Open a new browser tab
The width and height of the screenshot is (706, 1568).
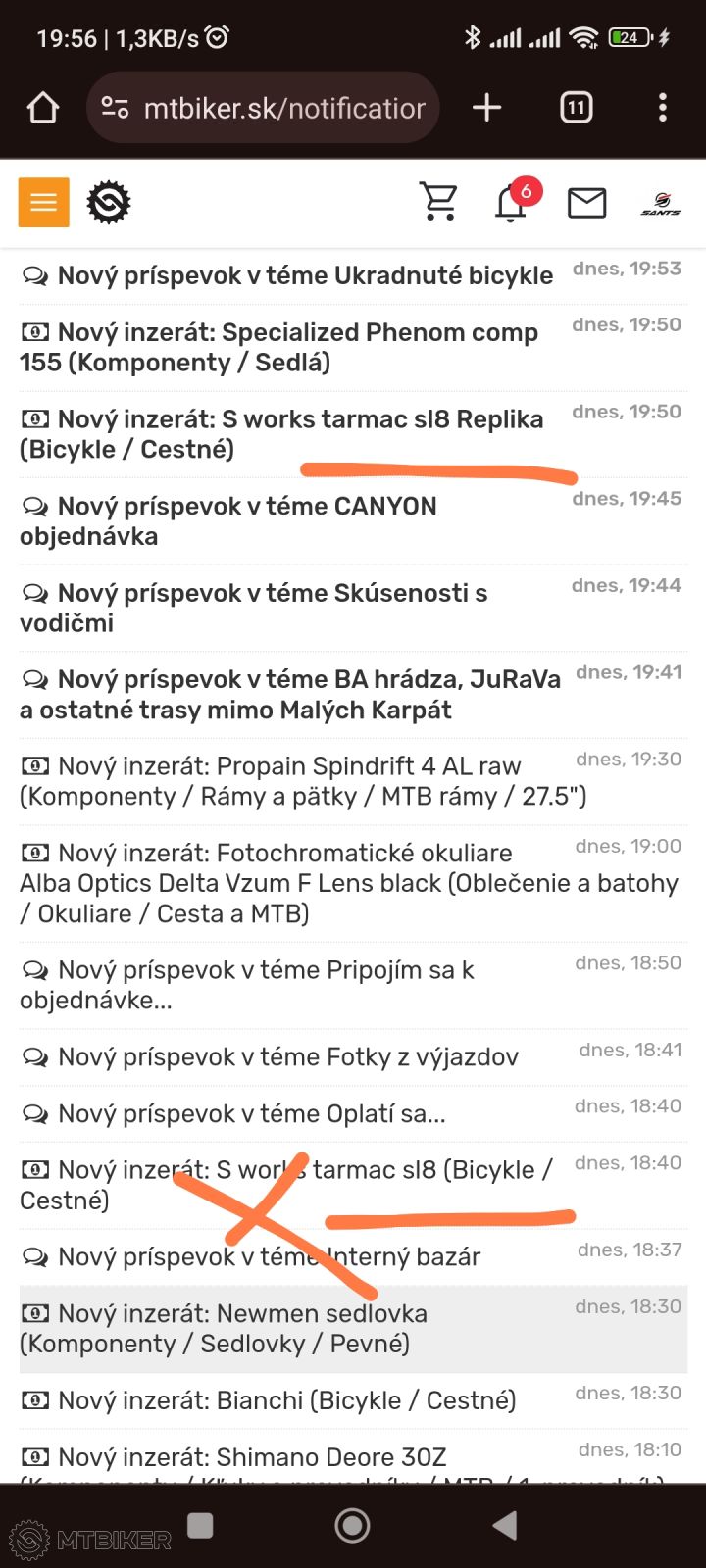click(486, 108)
